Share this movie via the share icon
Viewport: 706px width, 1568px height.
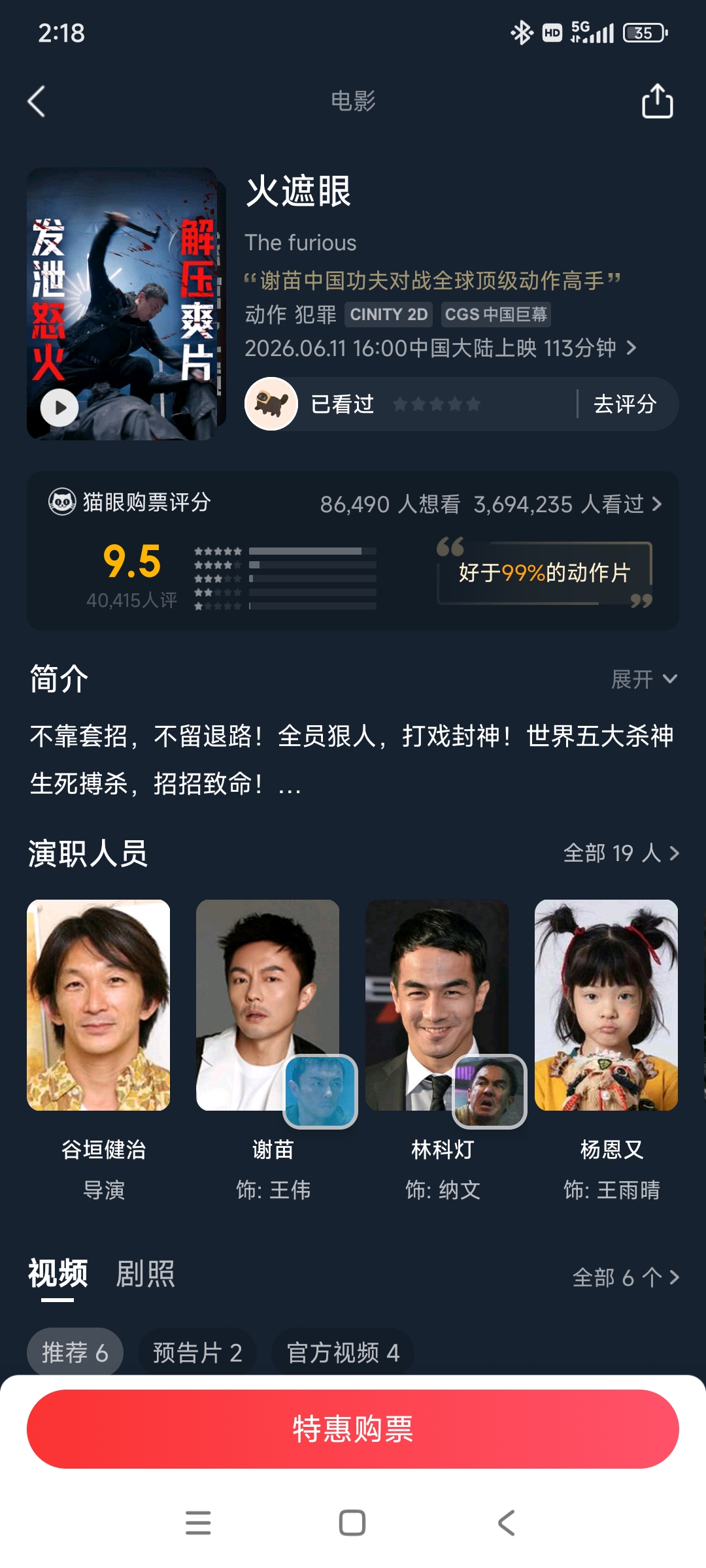657,101
